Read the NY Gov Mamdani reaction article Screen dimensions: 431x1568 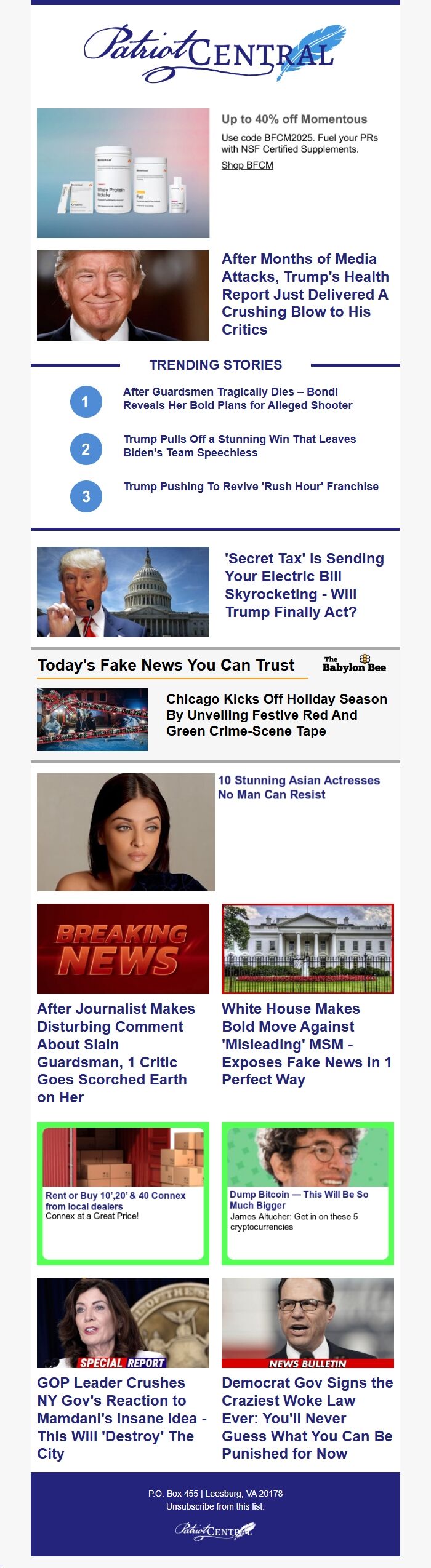pos(121,1417)
